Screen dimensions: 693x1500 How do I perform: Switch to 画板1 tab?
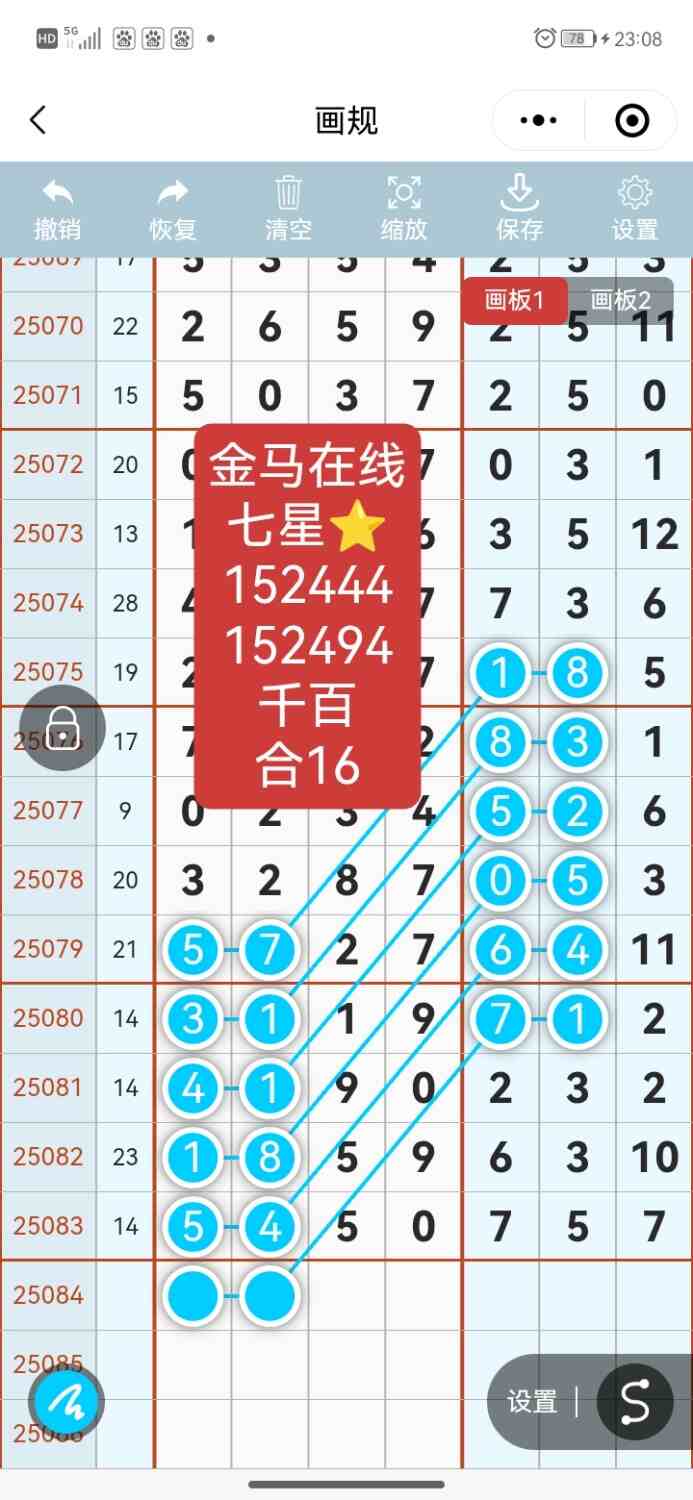[515, 301]
